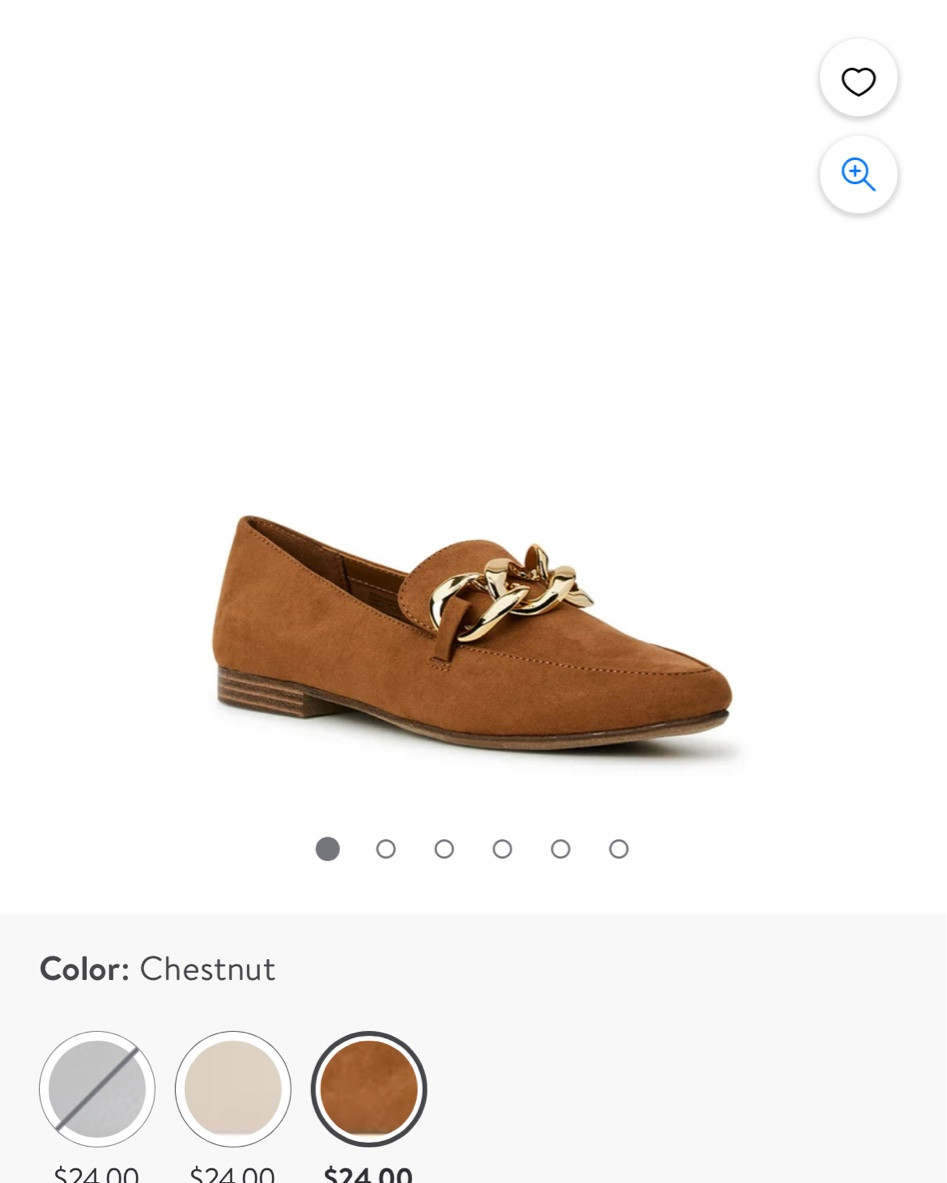Click the $24.00 price under the gray swatch
This screenshot has height=1183, width=947.
[96, 1172]
